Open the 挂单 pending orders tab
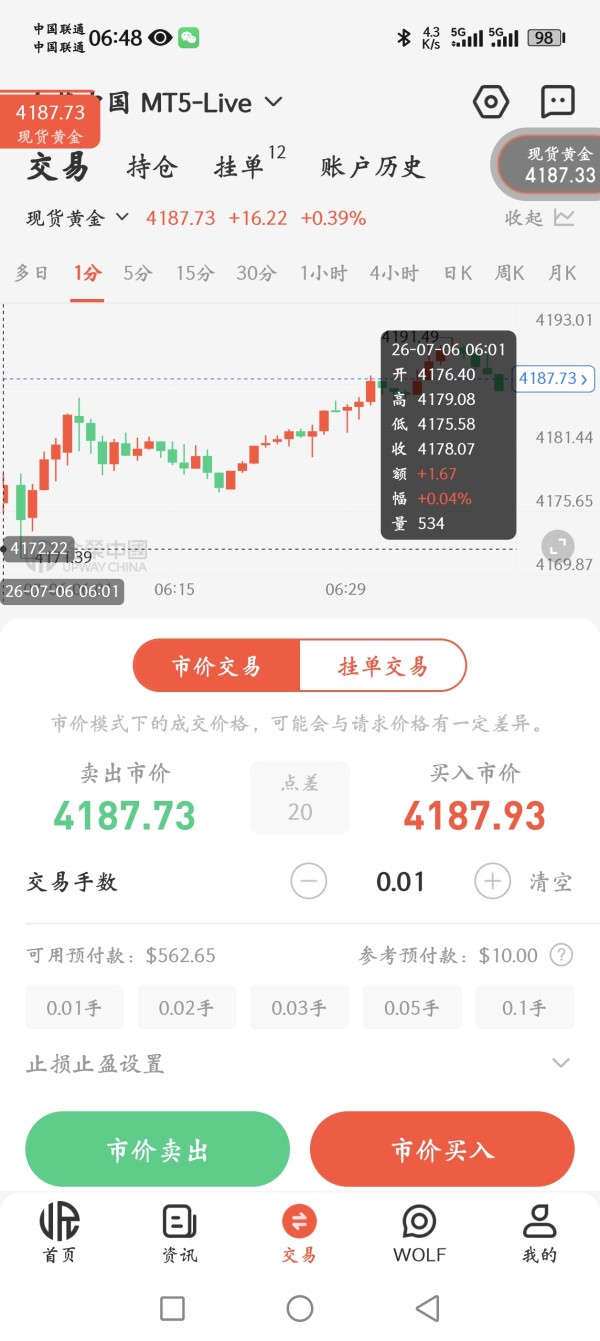The width and height of the screenshot is (600, 1341). coord(239,167)
